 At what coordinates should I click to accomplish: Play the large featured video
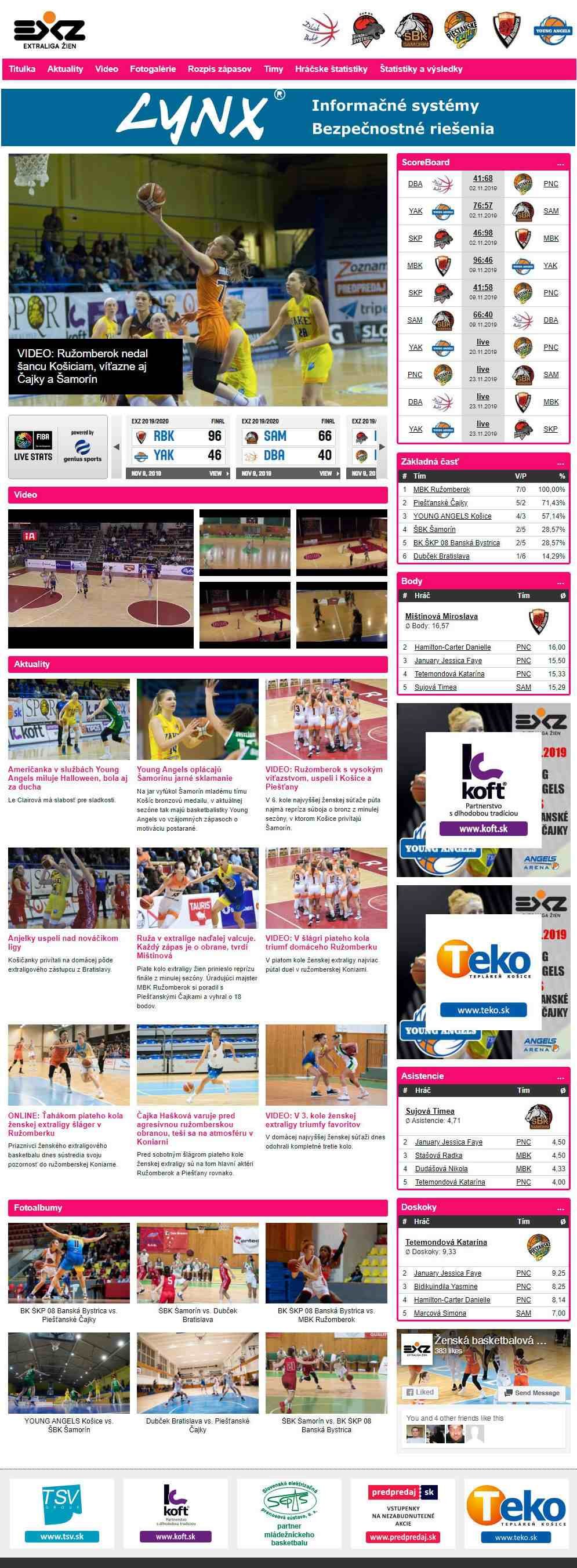tap(100, 578)
